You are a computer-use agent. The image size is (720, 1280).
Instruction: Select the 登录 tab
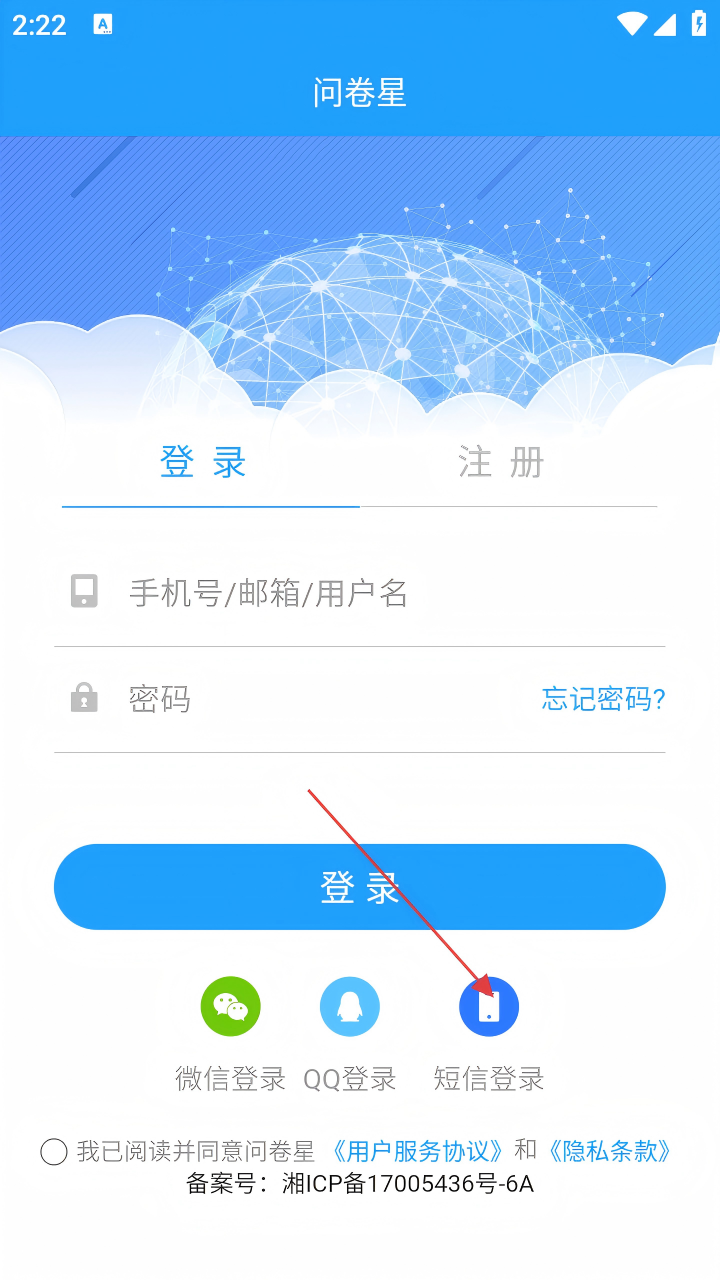(205, 464)
